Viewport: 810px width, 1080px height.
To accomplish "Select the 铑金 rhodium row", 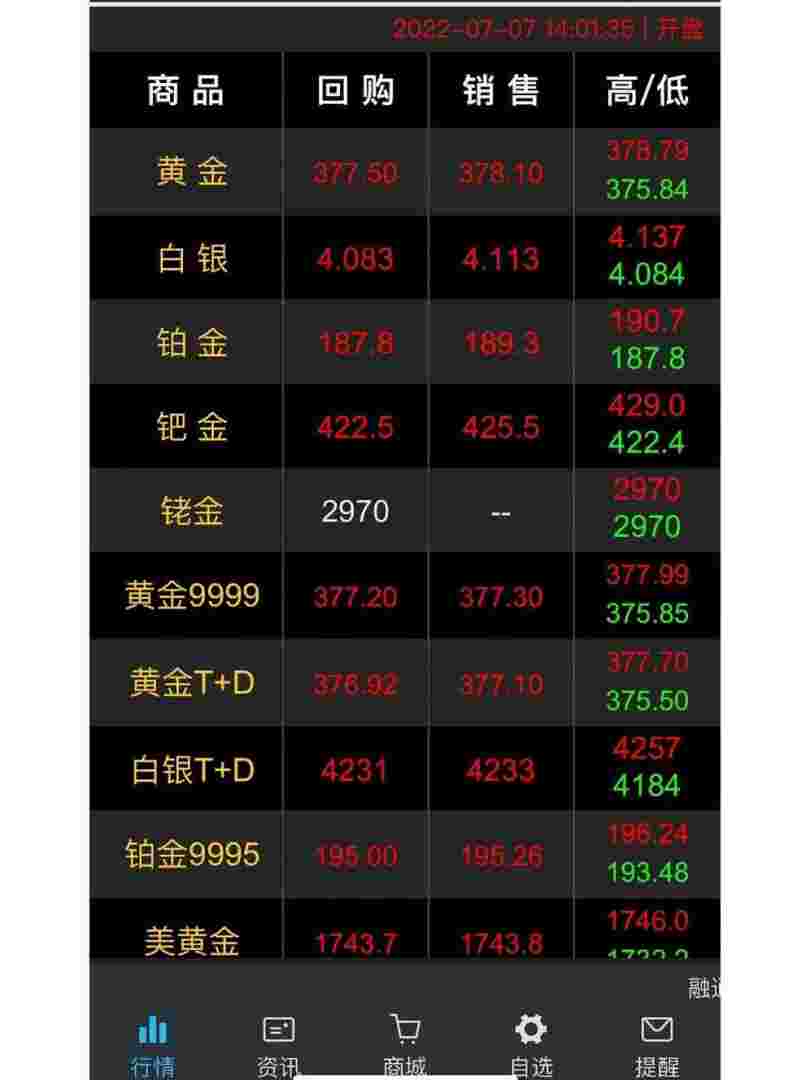I will pyautogui.click(x=190, y=509).
